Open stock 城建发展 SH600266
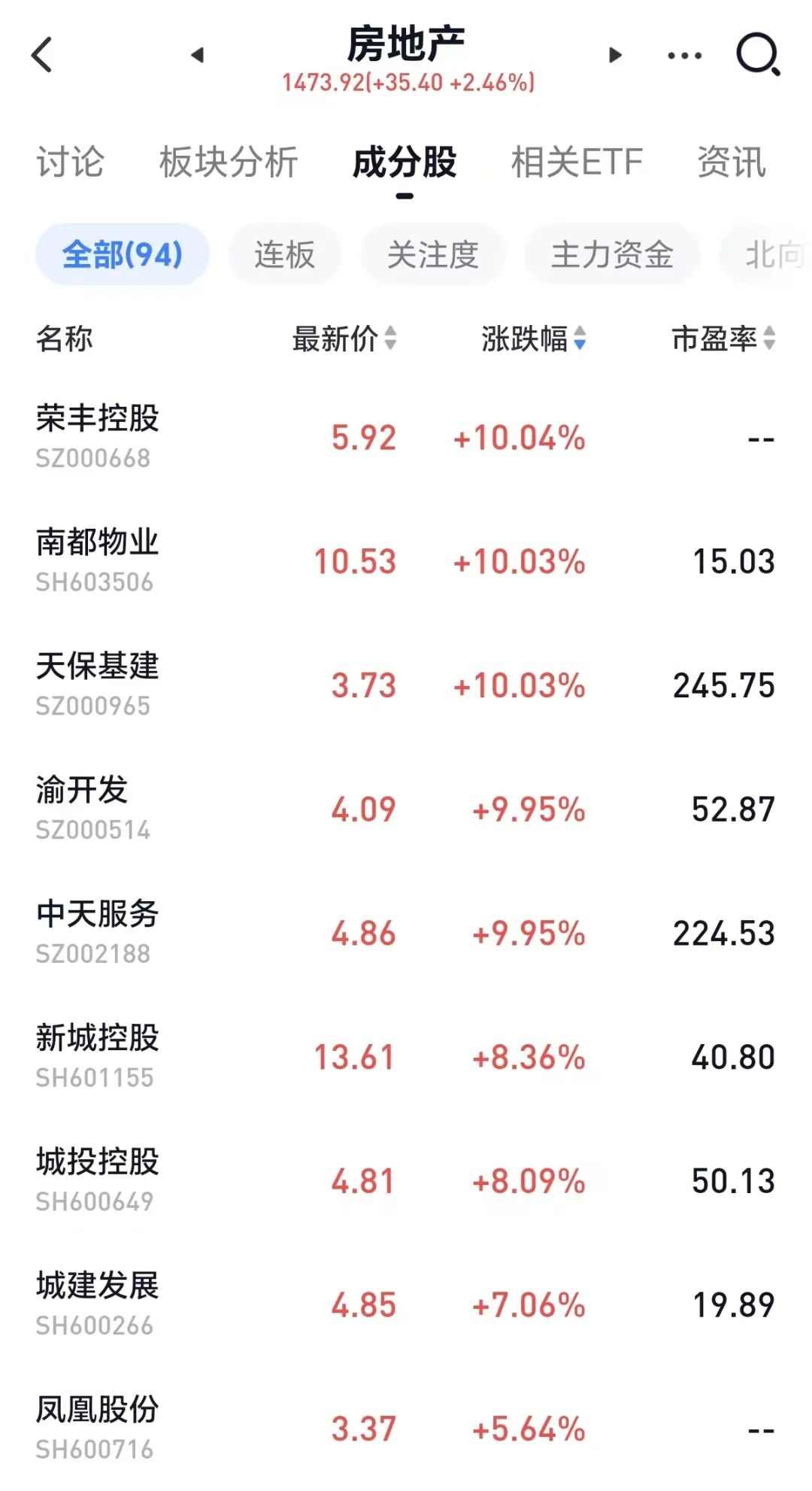Screen dimensions: 812x1491 [x=406, y=1304]
